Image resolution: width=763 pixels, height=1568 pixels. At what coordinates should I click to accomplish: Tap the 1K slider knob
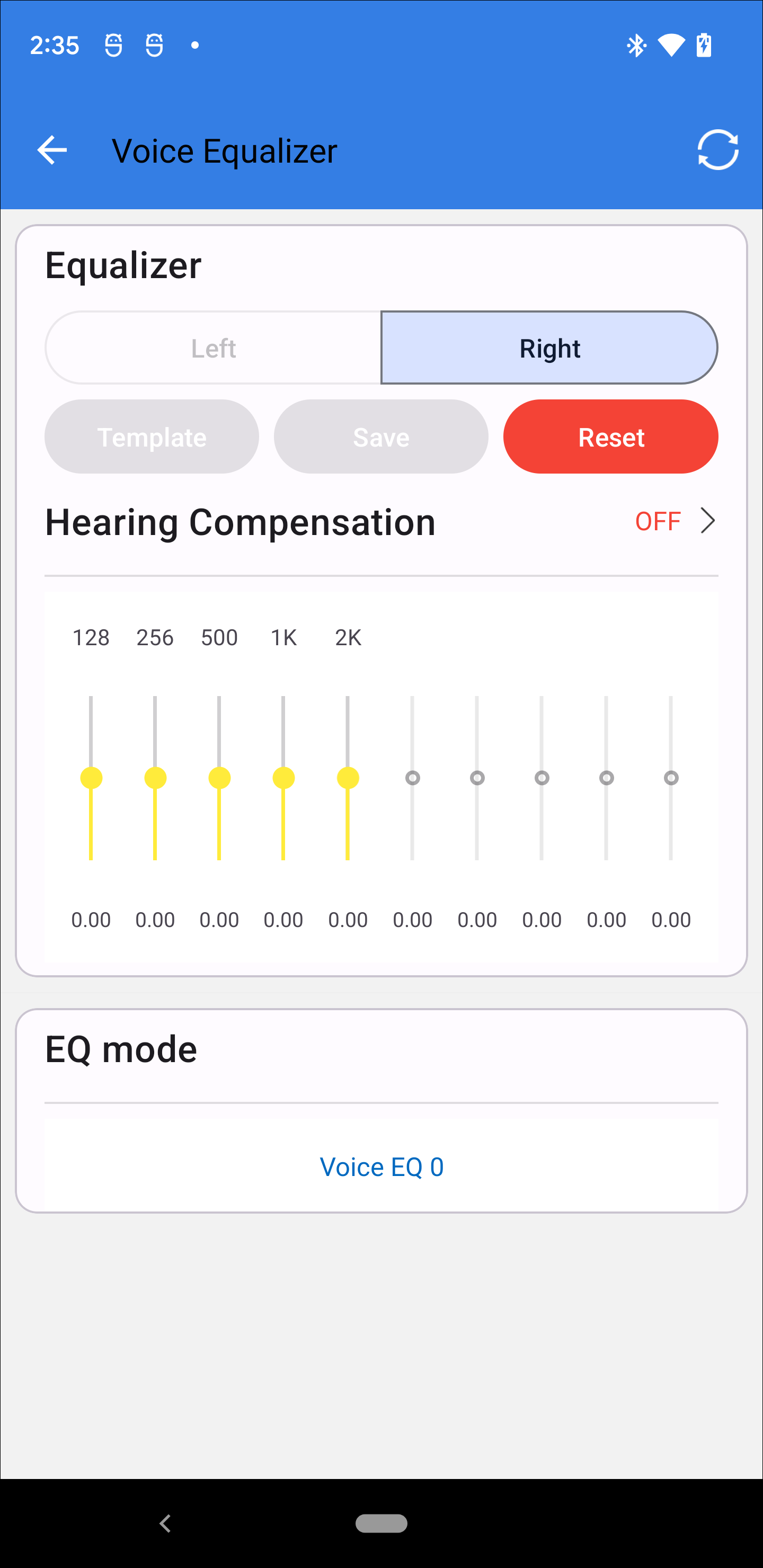tap(284, 778)
